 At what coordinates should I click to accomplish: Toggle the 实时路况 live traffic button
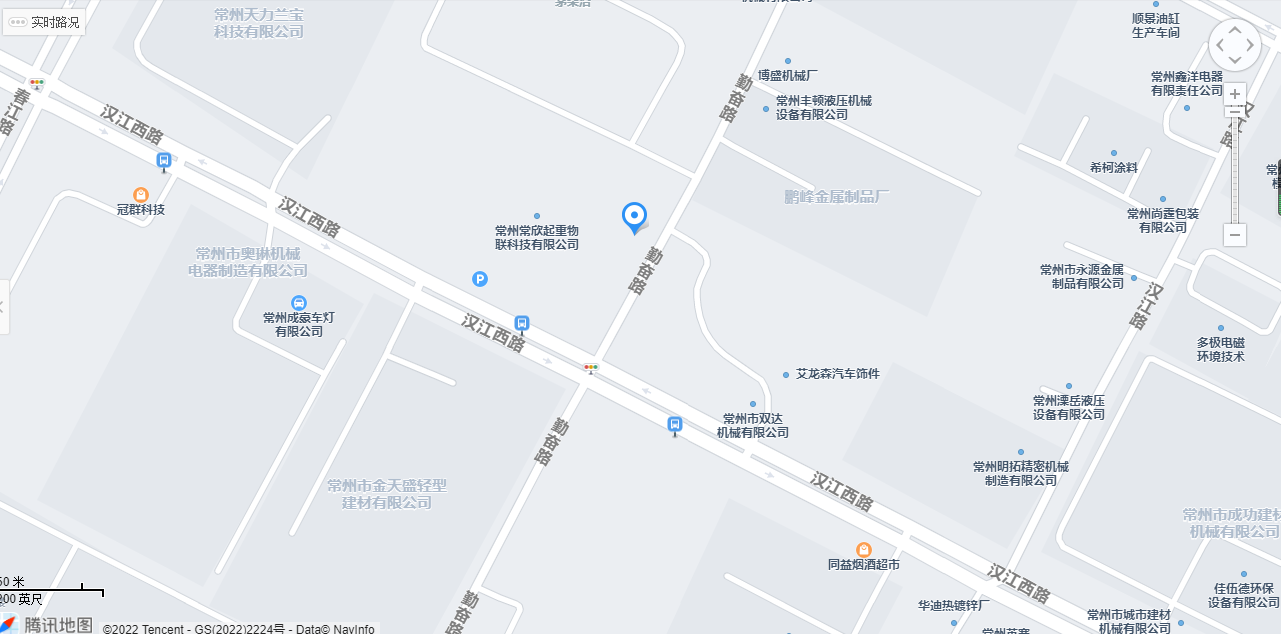tap(44, 22)
